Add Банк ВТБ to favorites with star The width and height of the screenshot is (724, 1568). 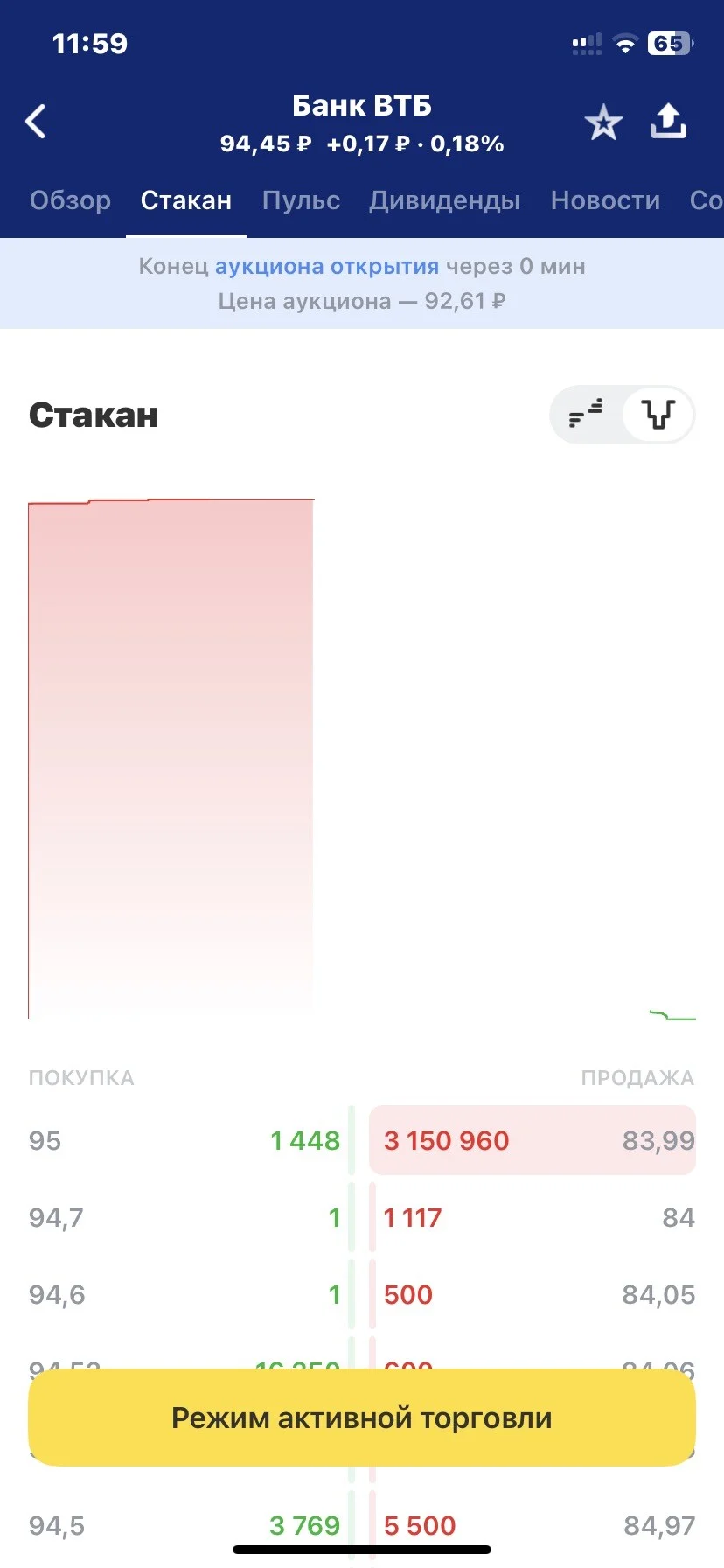point(603,122)
